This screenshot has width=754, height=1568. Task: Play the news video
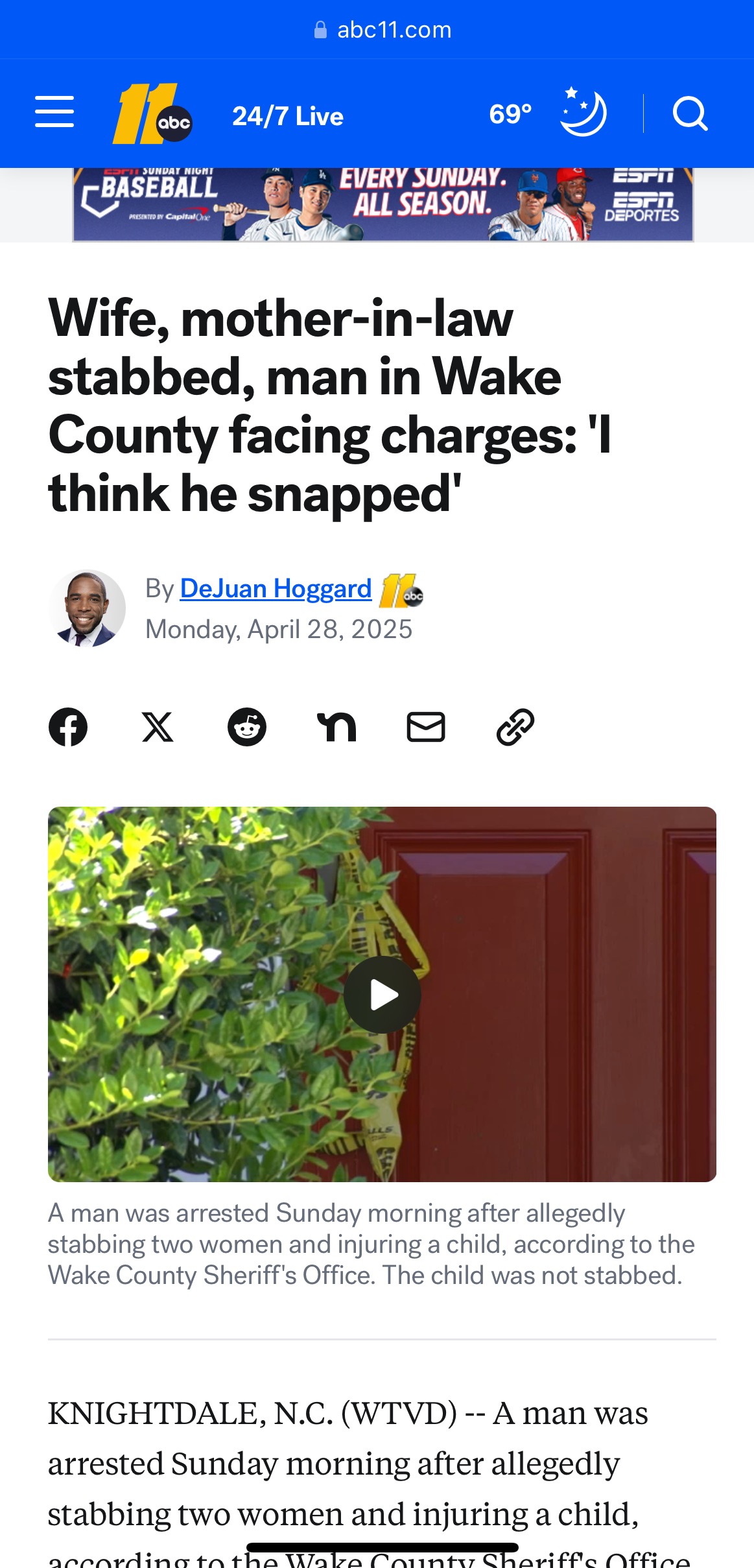(383, 994)
